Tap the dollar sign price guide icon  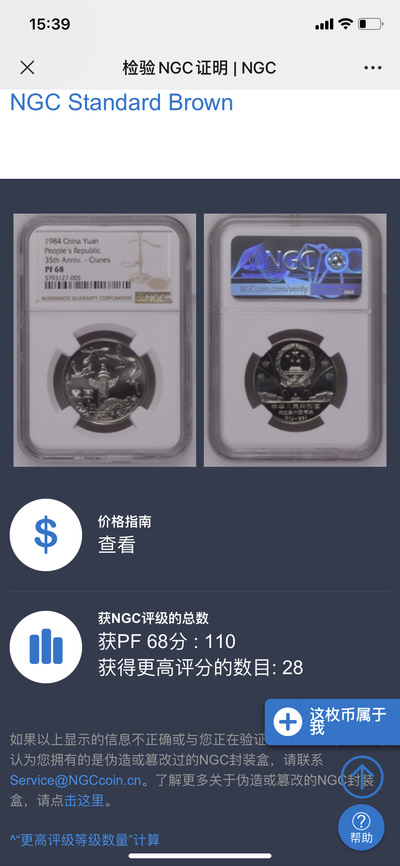tap(46, 535)
